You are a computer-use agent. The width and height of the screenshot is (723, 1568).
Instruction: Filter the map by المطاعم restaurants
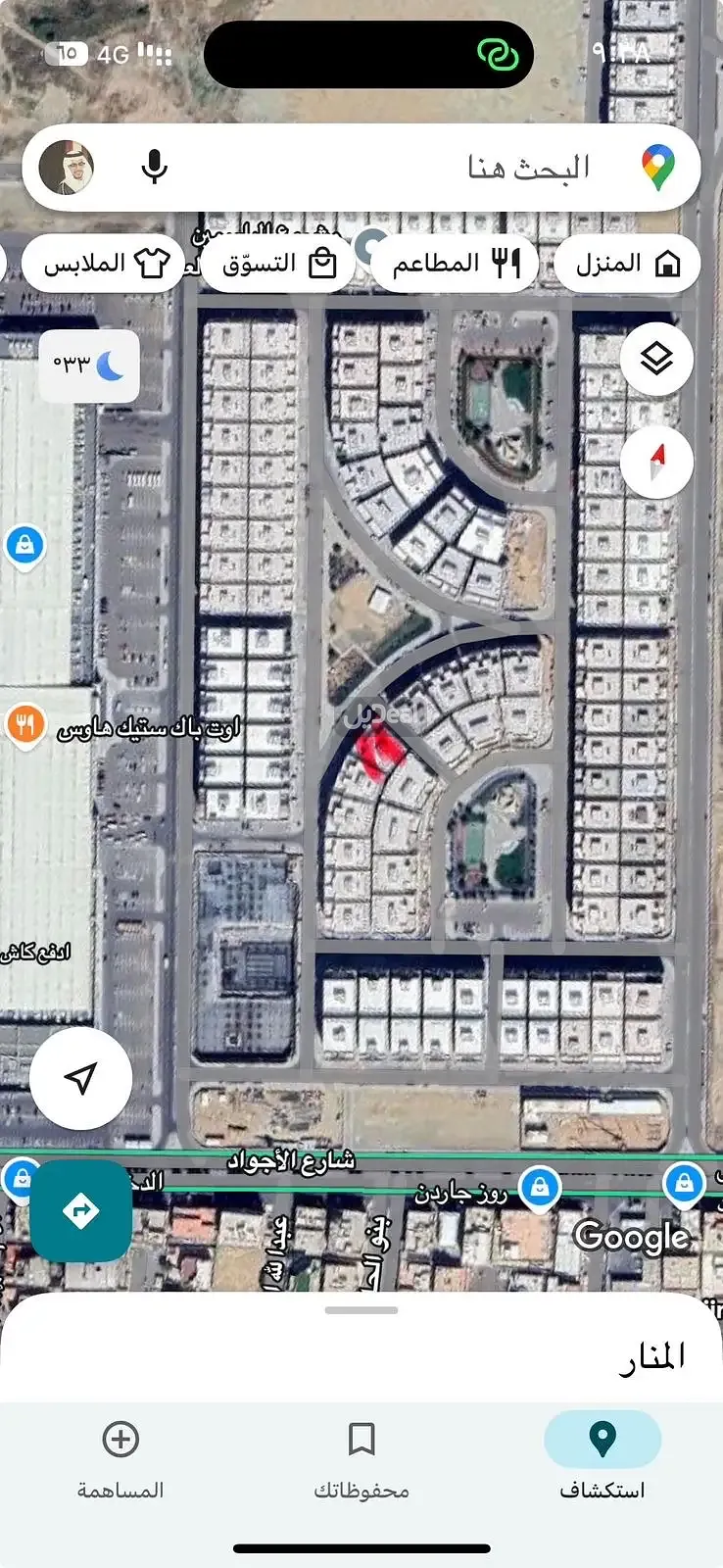point(455,264)
